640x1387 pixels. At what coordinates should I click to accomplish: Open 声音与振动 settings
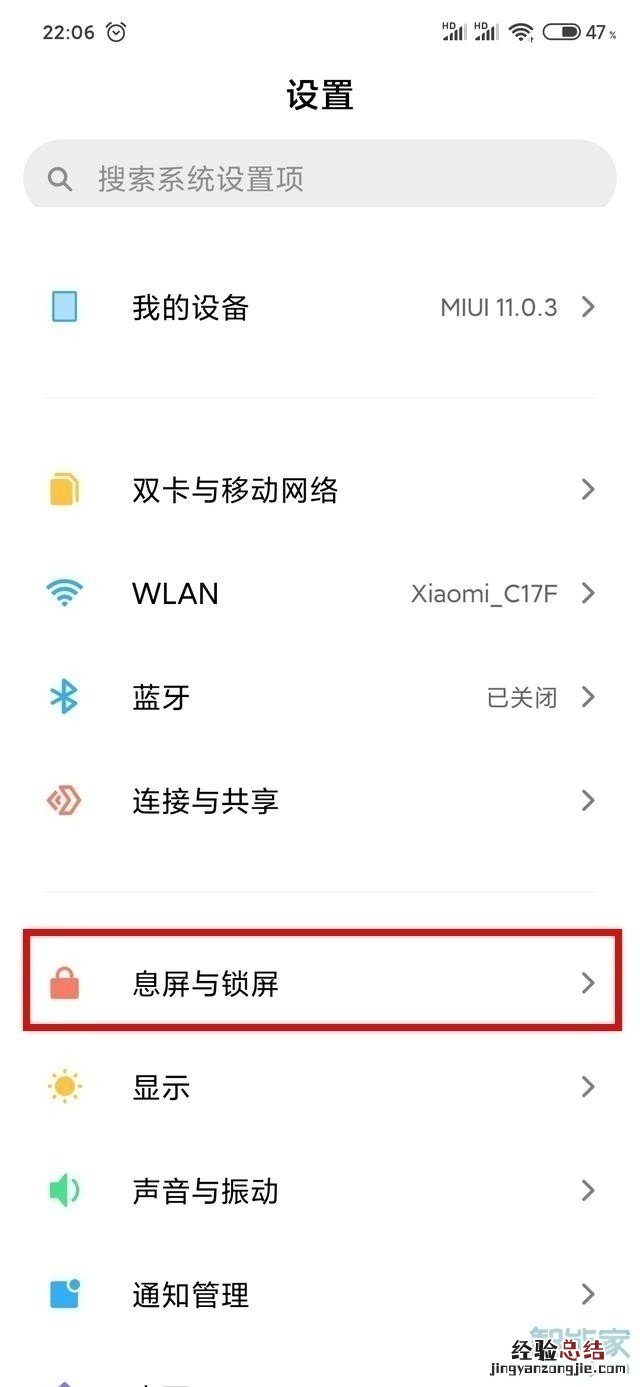[320, 1191]
